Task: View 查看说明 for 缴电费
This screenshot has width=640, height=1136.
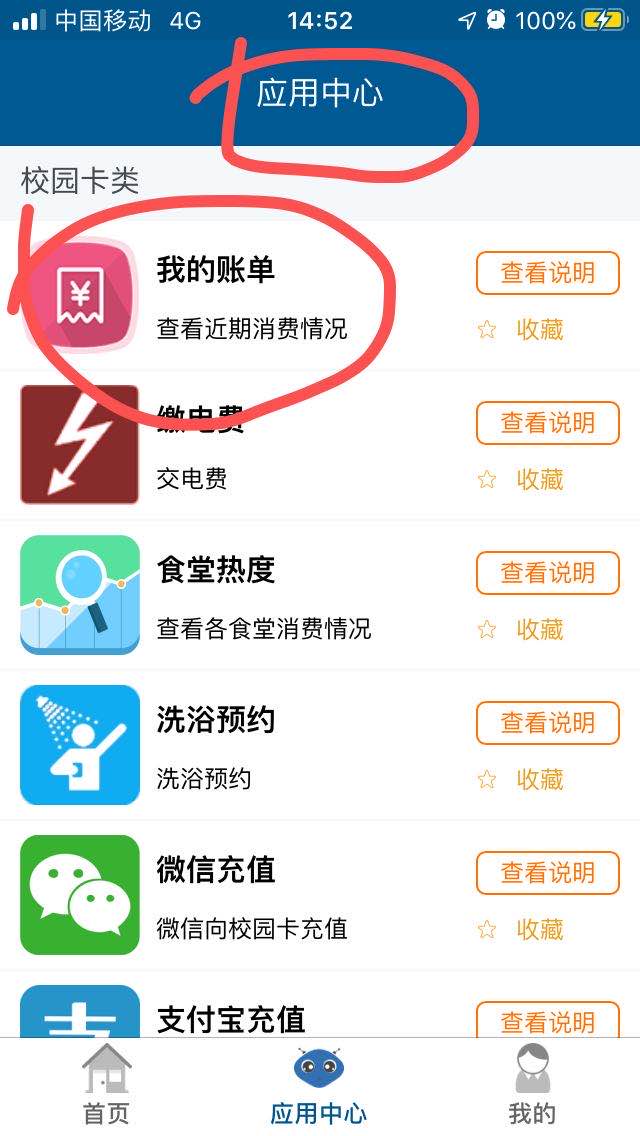Action: point(547,423)
